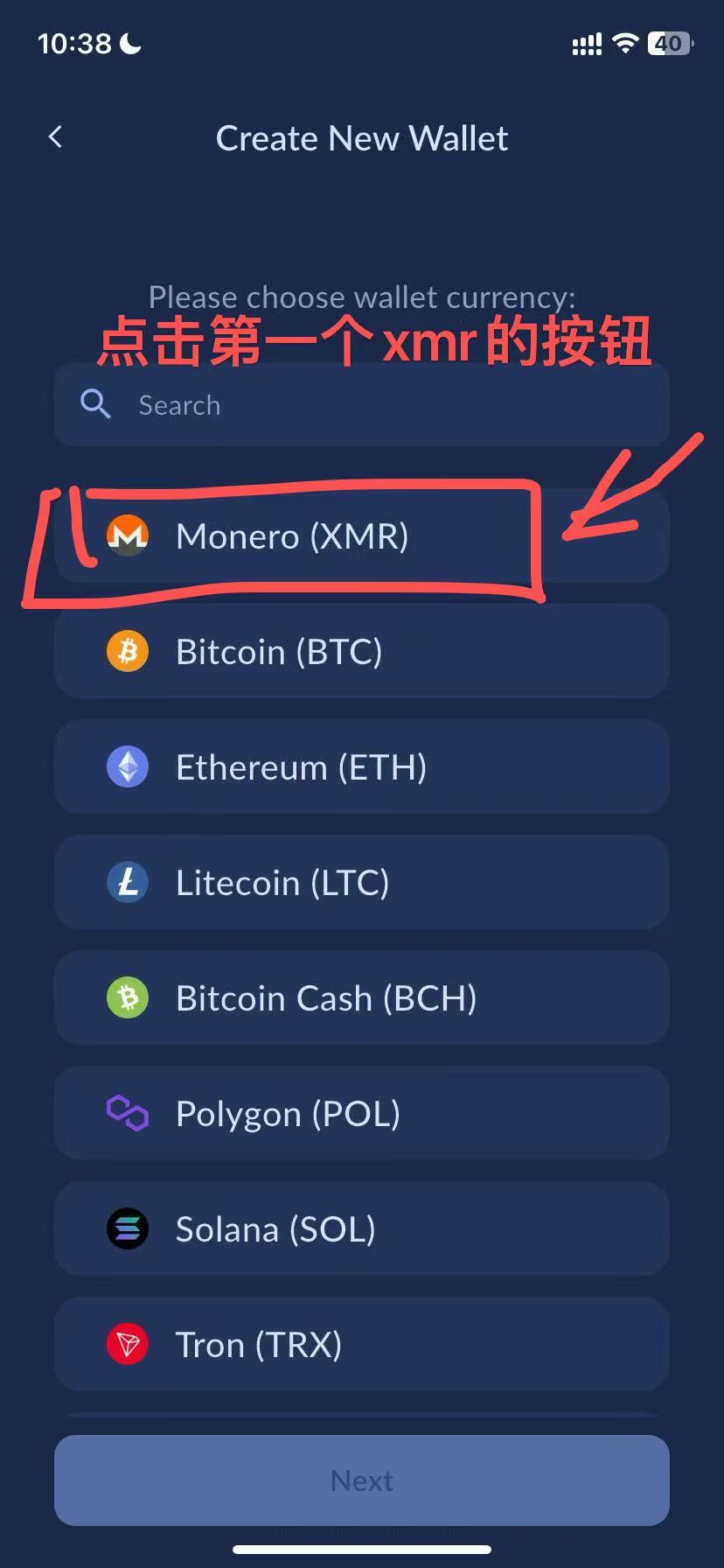Choose Bitcoin Cash (BCH)
The image size is (724, 1568).
[361, 998]
